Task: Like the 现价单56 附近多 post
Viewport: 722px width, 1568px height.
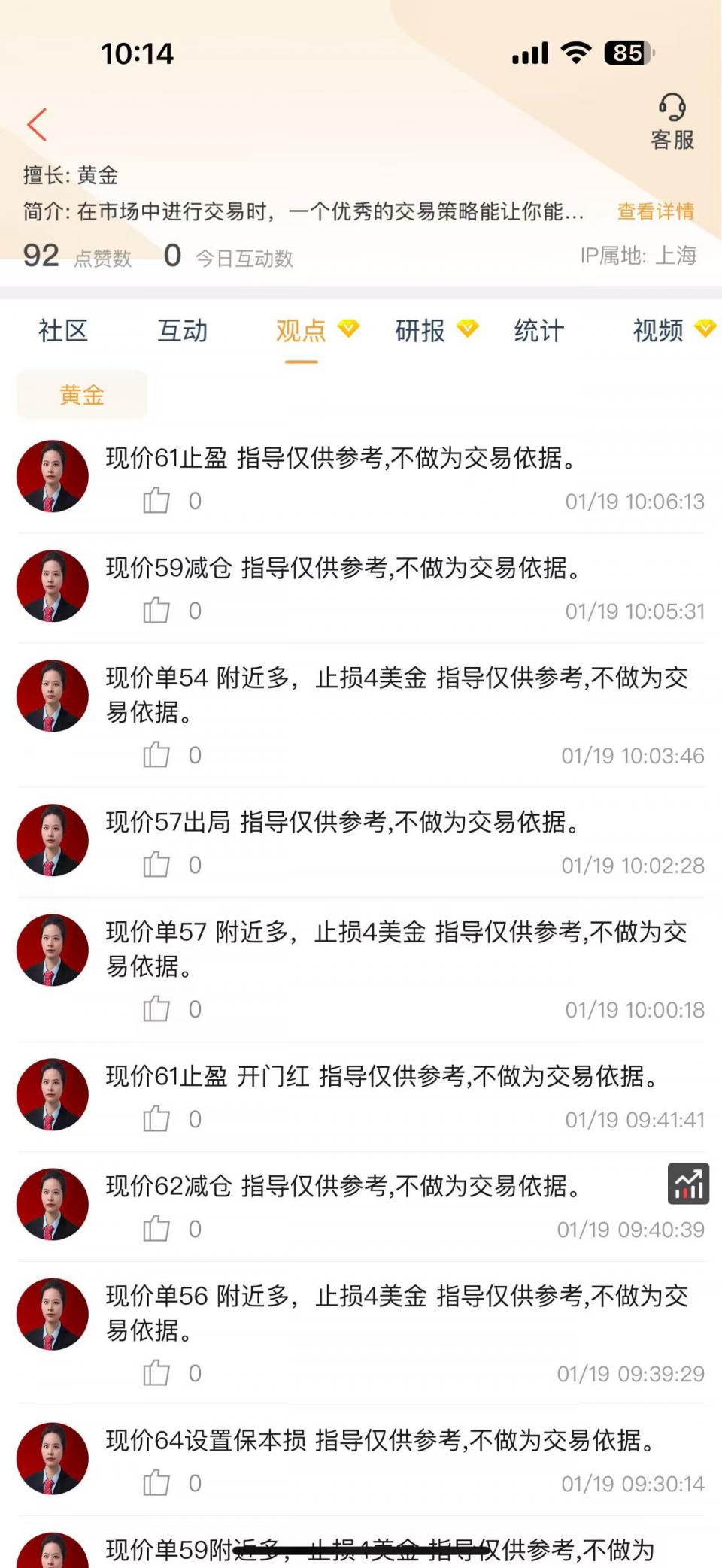Action: pyautogui.click(x=156, y=1373)
